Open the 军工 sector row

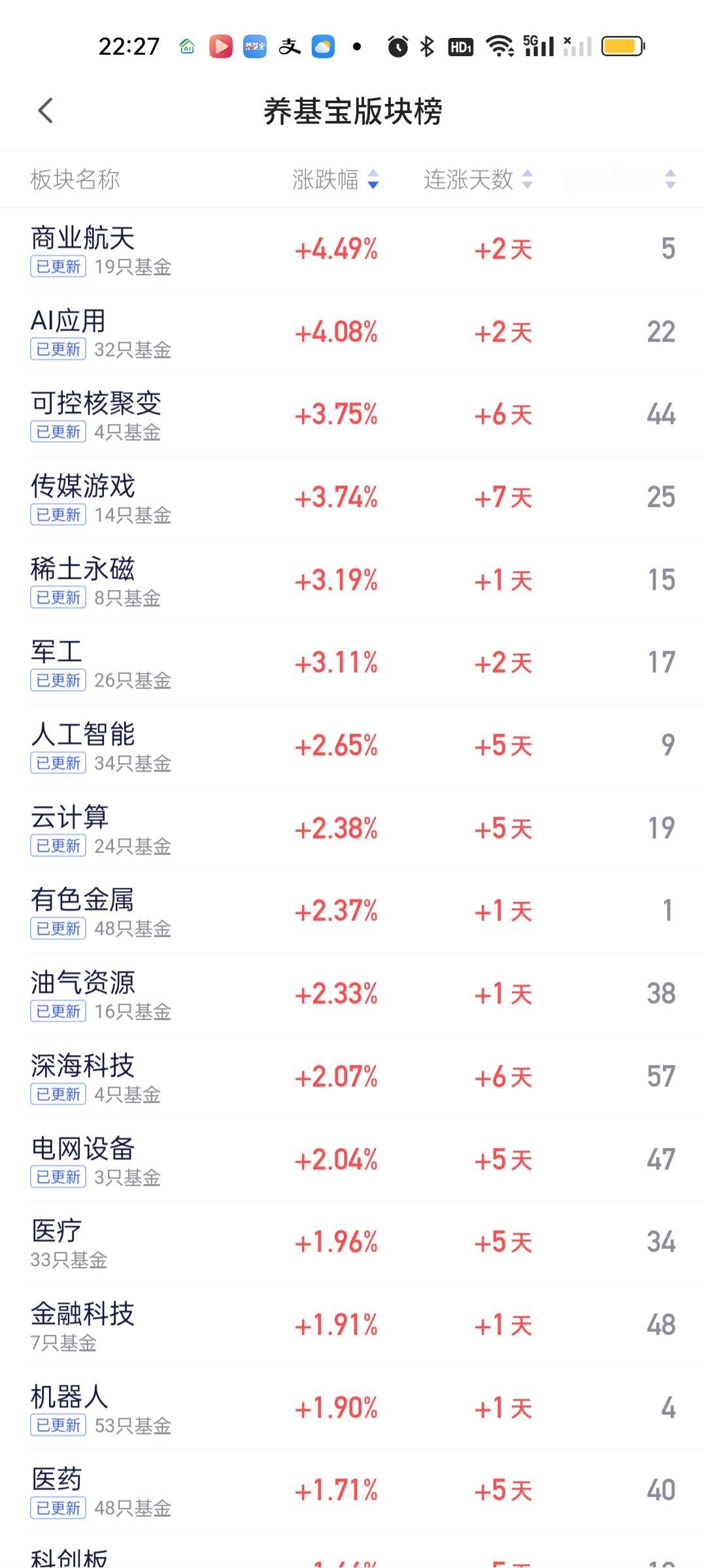click(x=353, y=663)
